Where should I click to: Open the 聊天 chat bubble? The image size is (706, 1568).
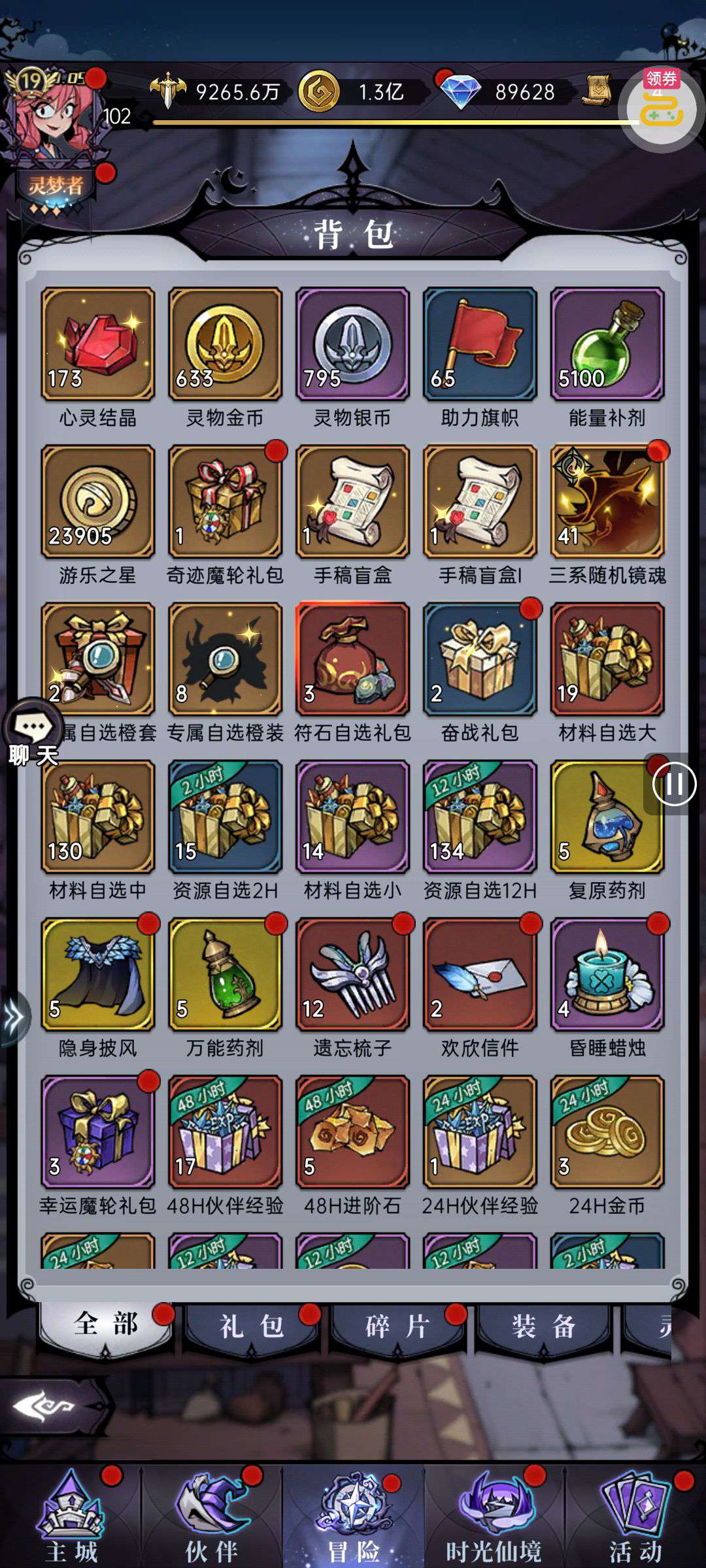pos(33,733)
